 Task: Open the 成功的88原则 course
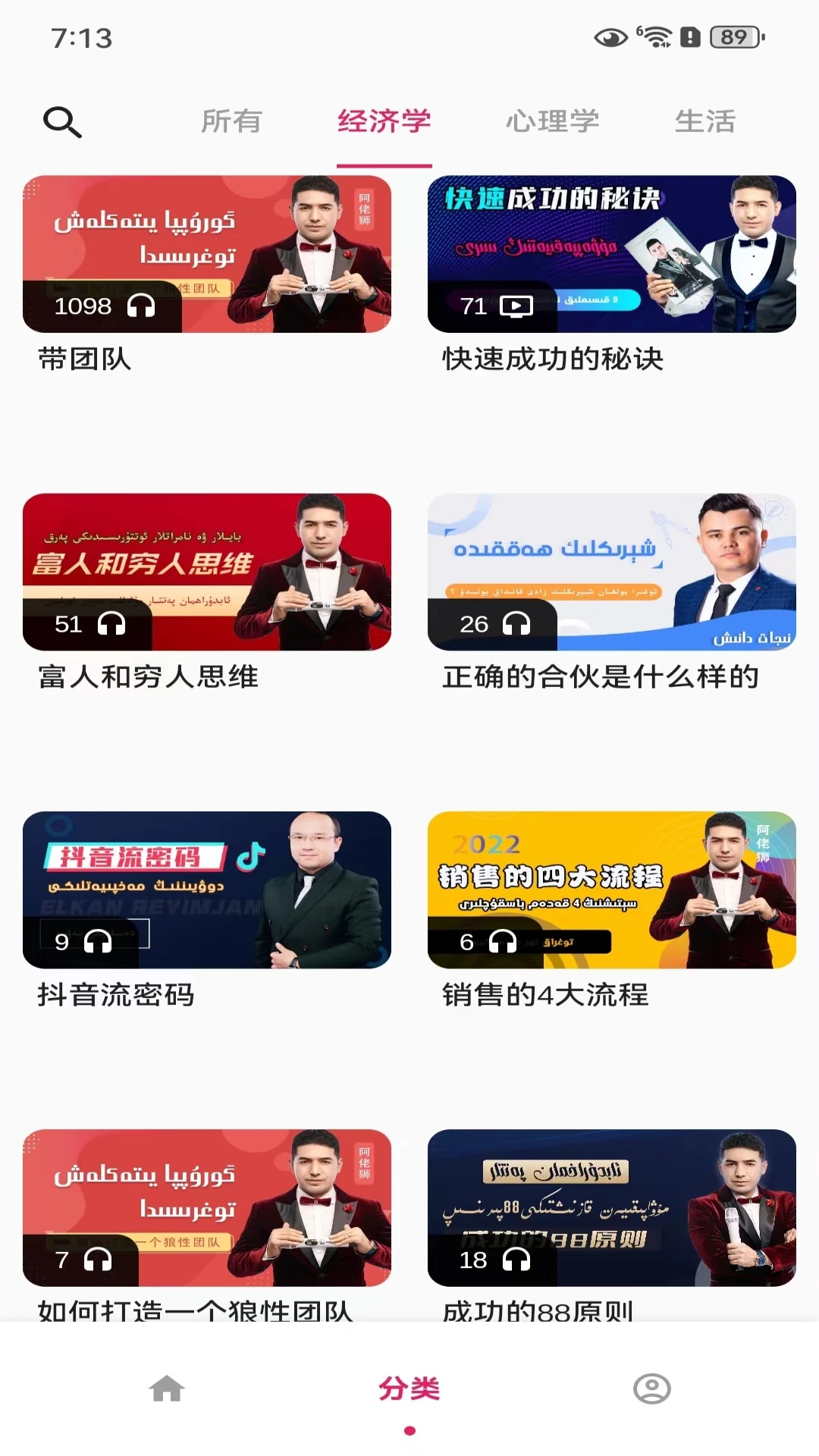click(x=611, y=1208)
